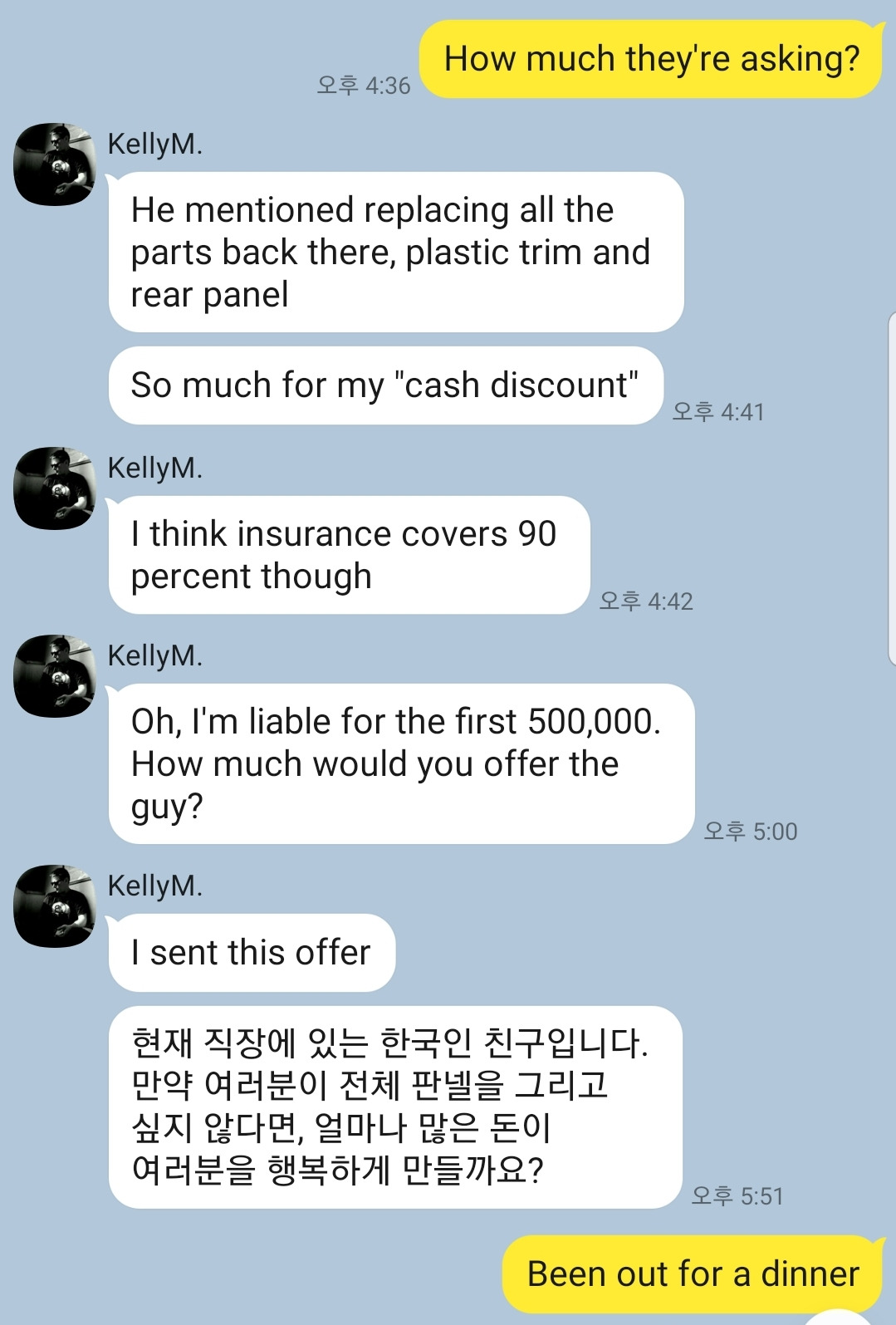
Task: Tap the yellow 'Been out for a dinner' bubble
Action: click(x=689, y=1274)
